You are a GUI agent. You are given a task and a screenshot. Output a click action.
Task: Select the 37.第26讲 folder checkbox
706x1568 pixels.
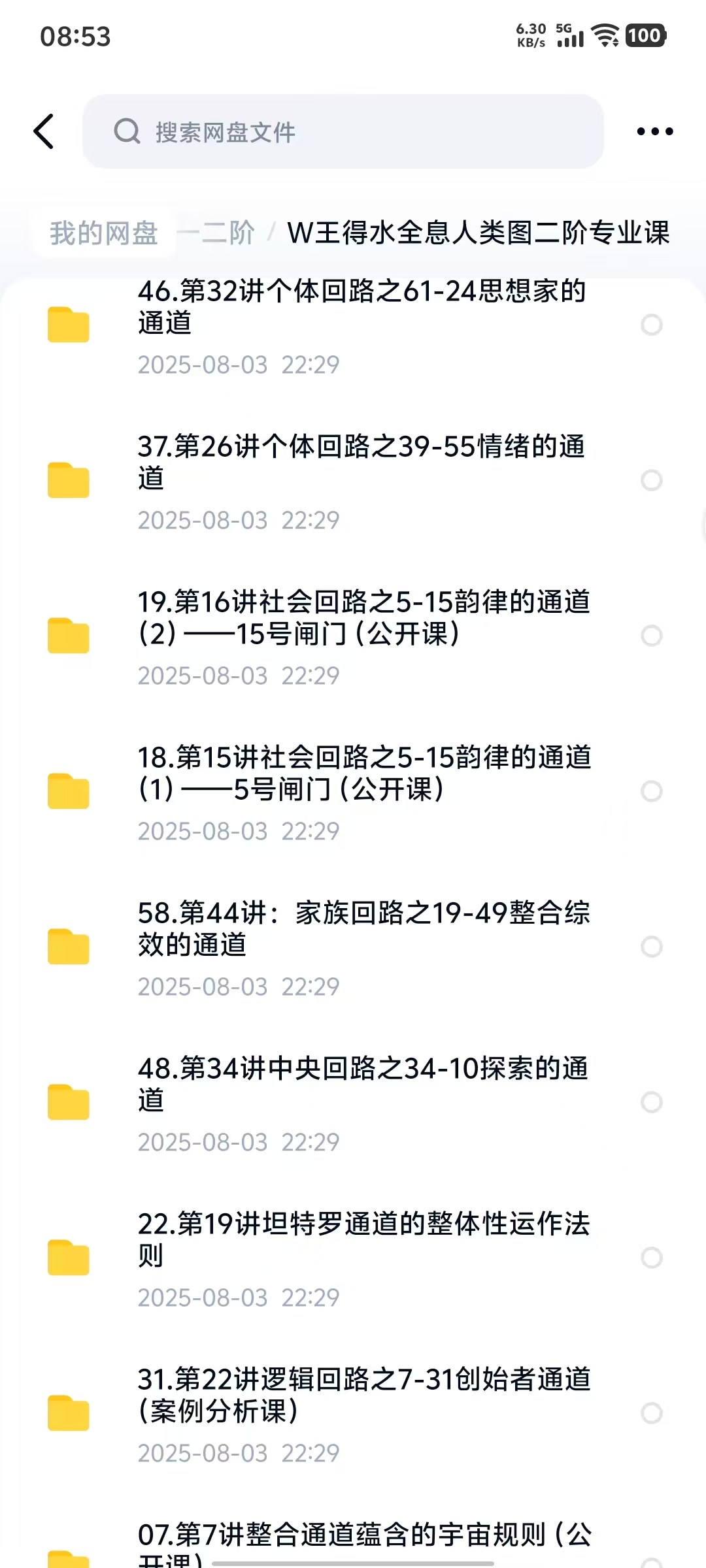[651, 480]
